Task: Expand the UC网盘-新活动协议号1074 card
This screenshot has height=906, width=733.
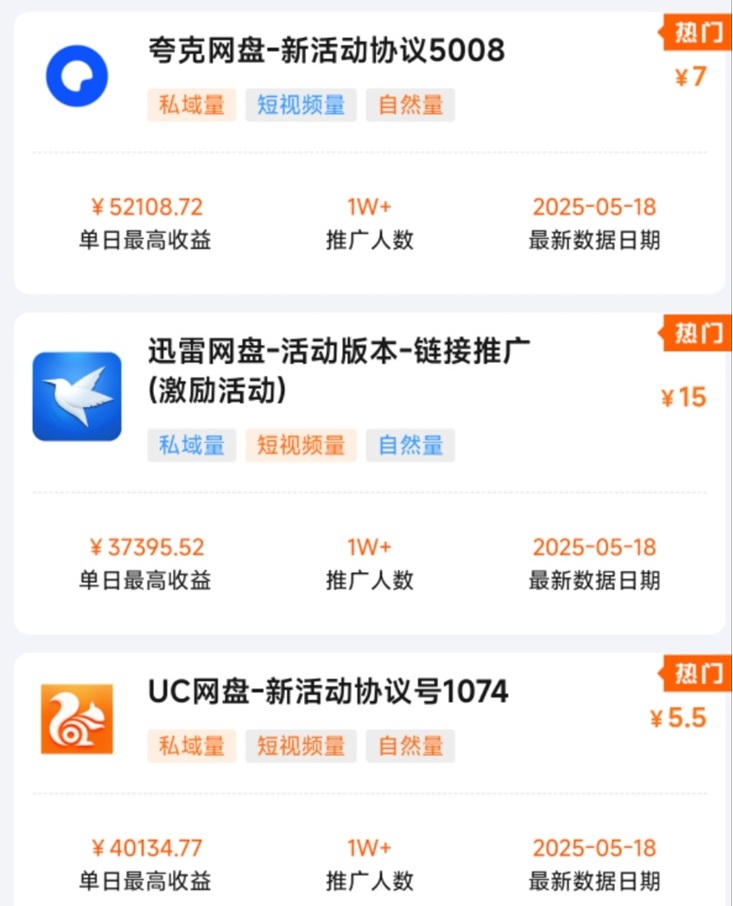Action: click(325, 690)
